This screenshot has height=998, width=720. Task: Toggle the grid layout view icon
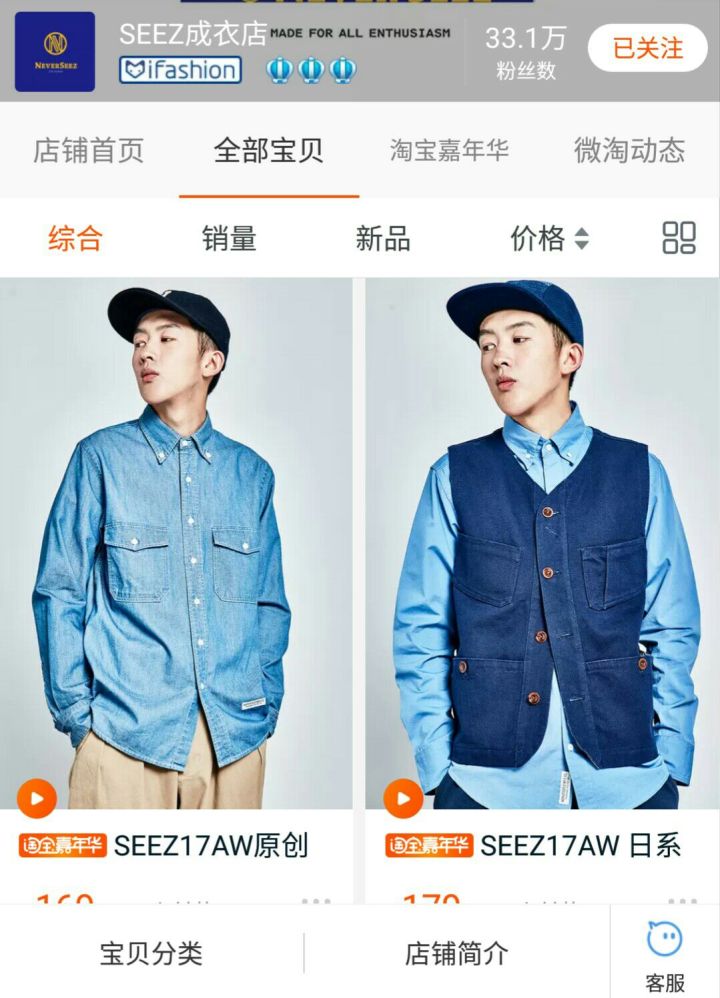pos(679,238)
